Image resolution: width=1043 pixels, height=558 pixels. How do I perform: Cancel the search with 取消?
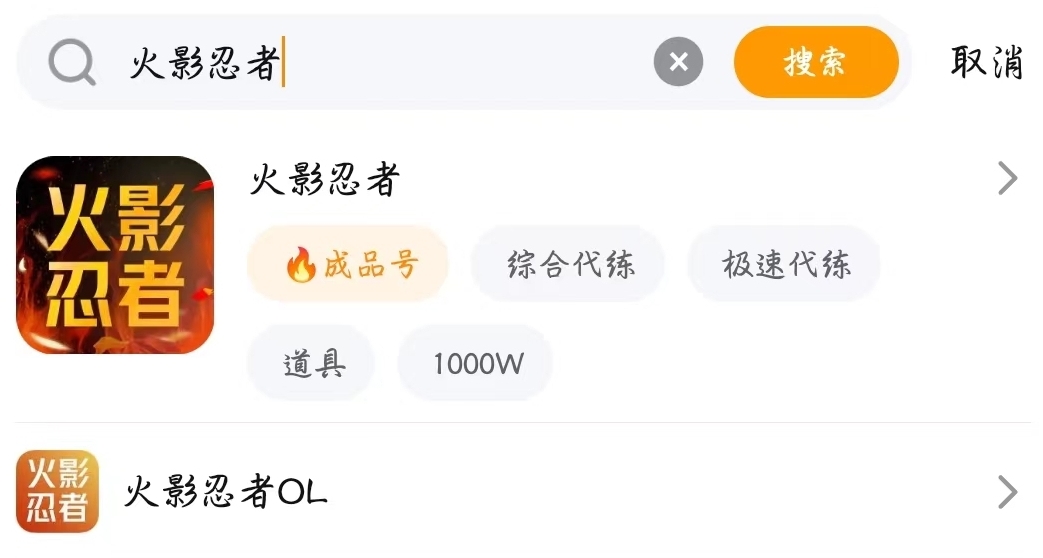pyautogui.click(x=986, y=63)
